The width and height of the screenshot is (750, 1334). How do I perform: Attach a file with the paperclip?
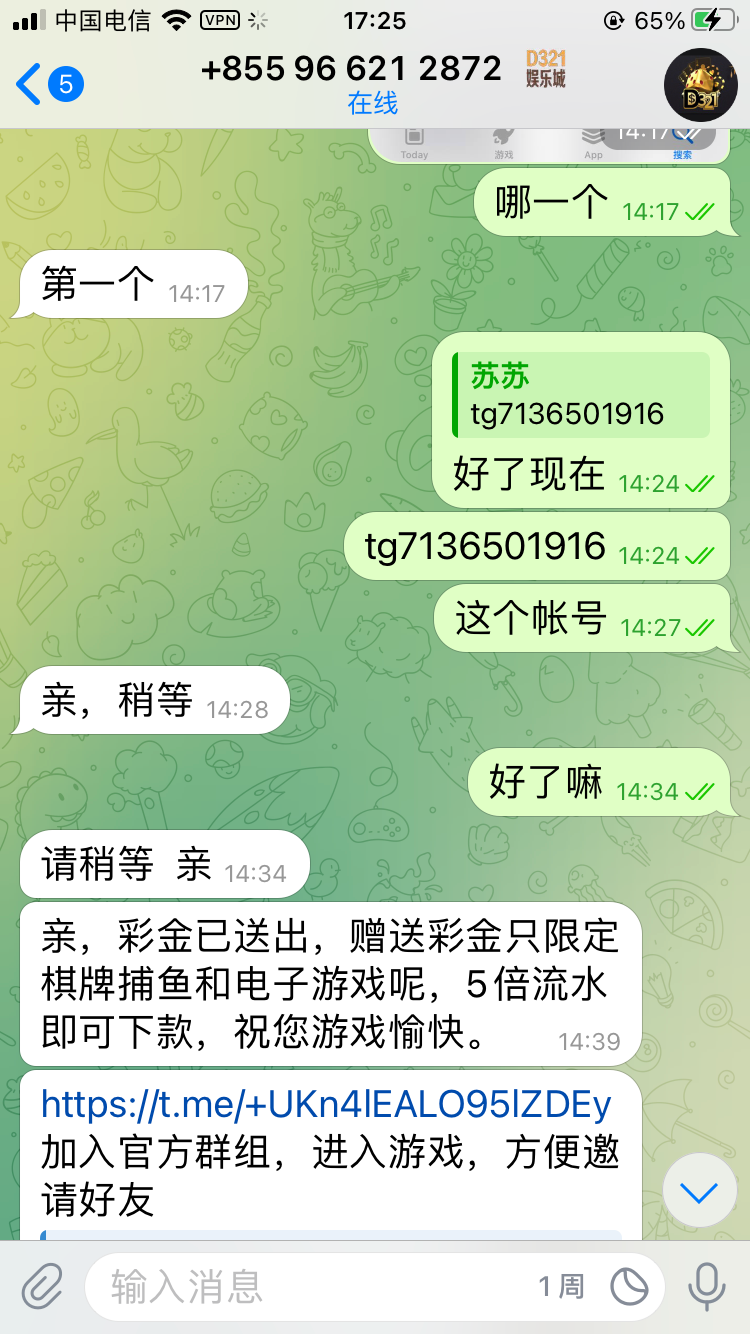point(42,1286)
